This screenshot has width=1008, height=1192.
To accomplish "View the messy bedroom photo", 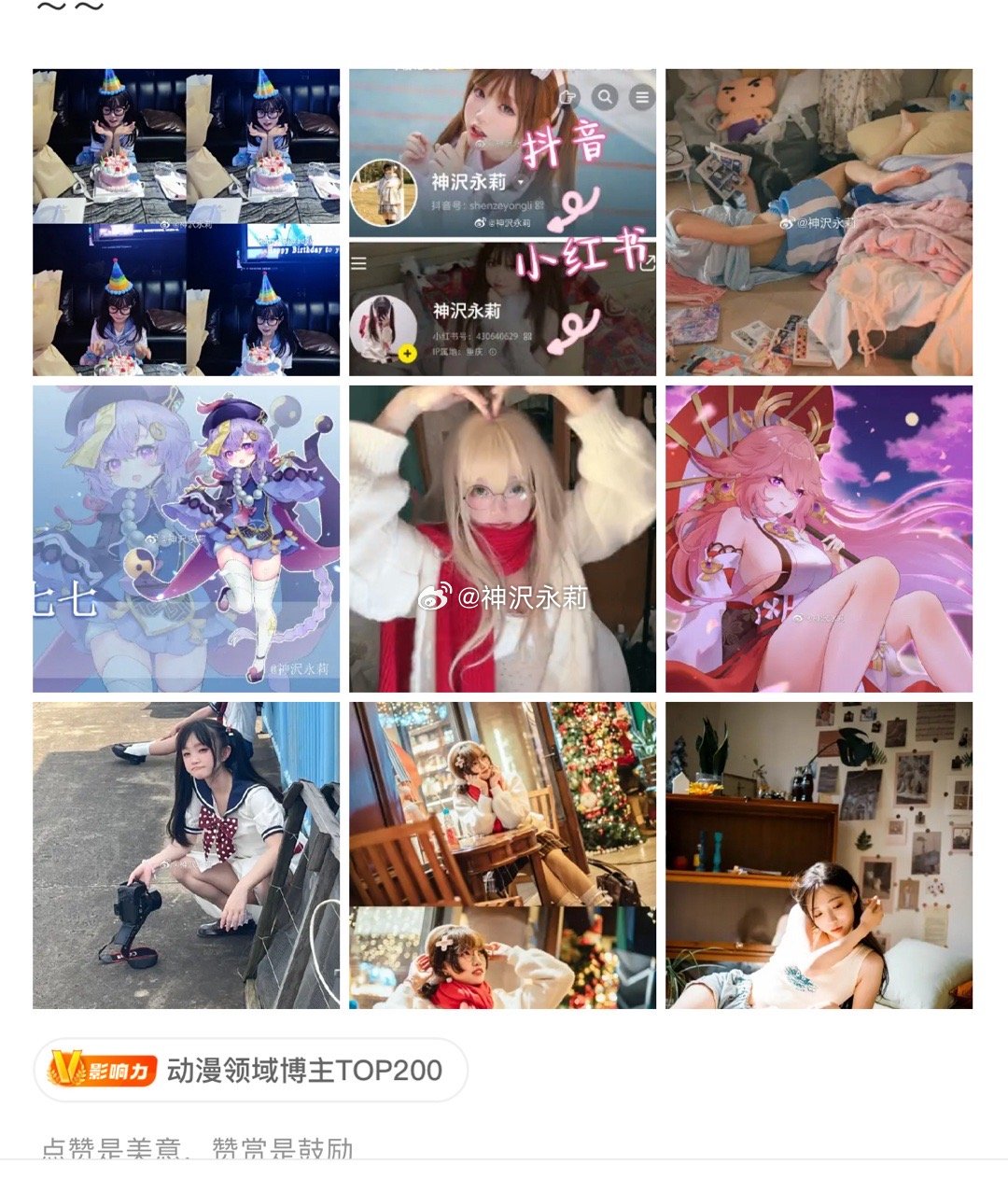I will click(x=819, y=222).
